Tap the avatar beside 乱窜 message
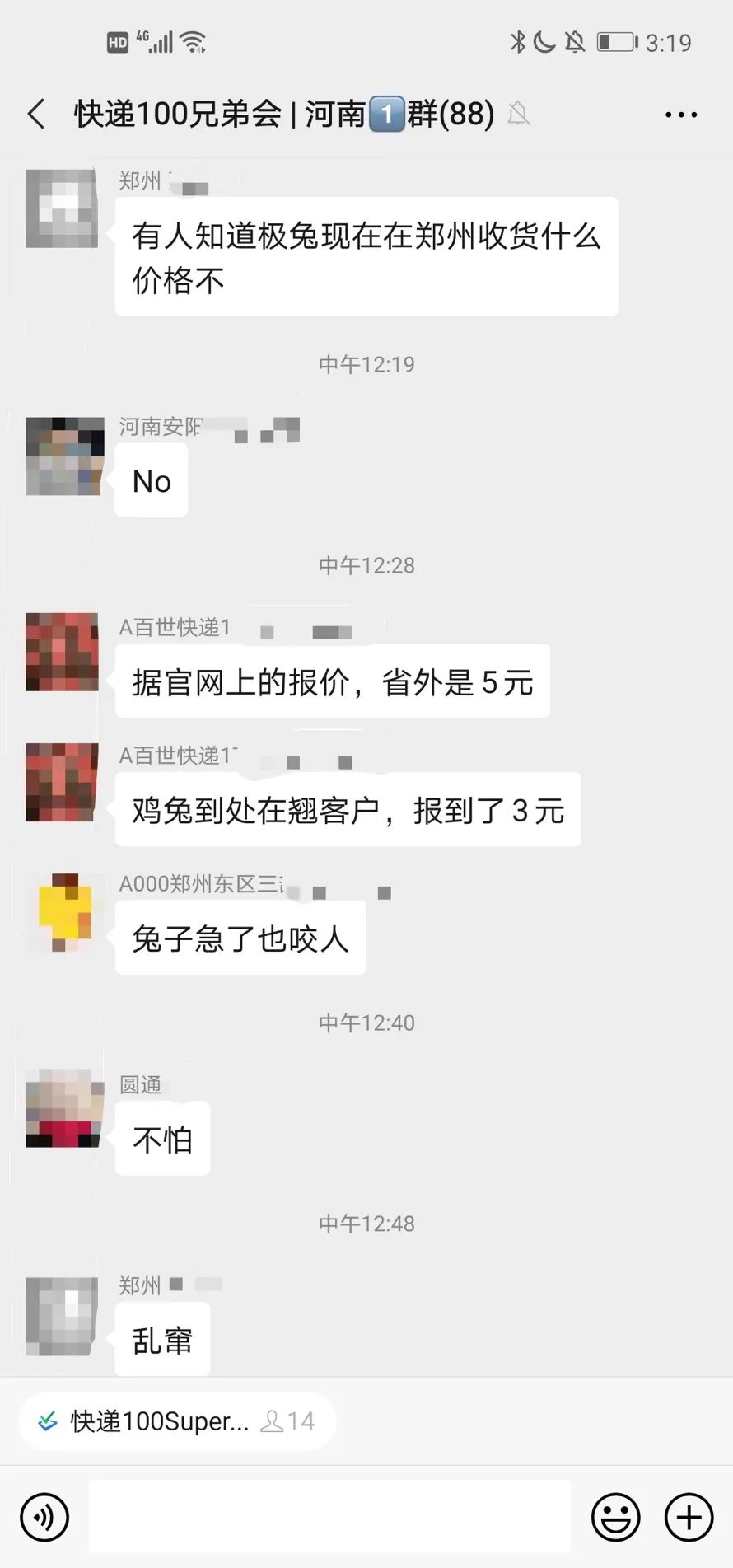 [63, 1316]
